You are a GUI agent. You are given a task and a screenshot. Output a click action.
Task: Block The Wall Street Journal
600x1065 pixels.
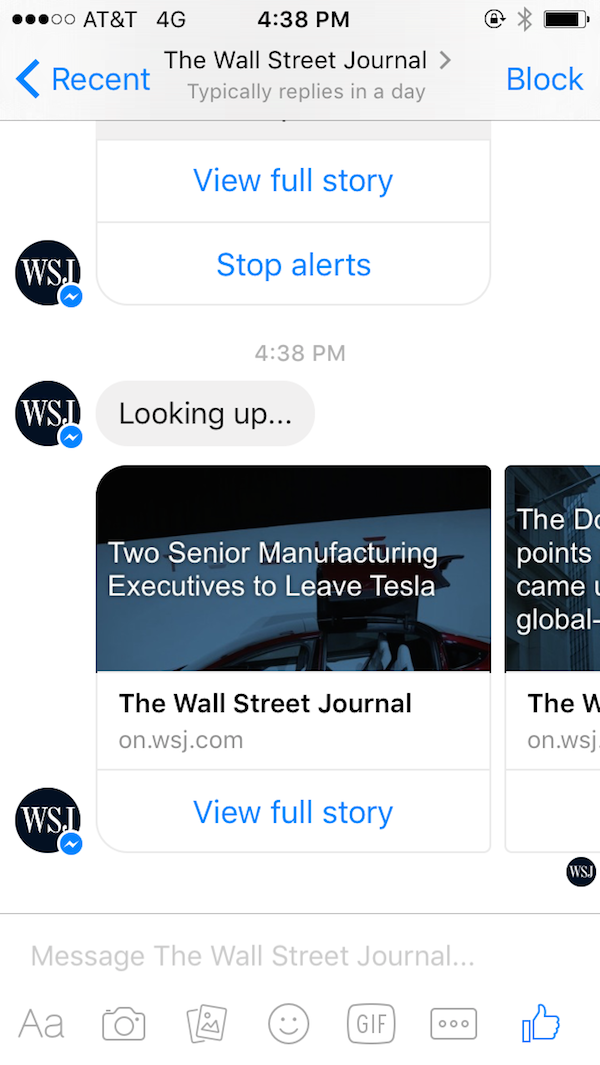point(544,79)
